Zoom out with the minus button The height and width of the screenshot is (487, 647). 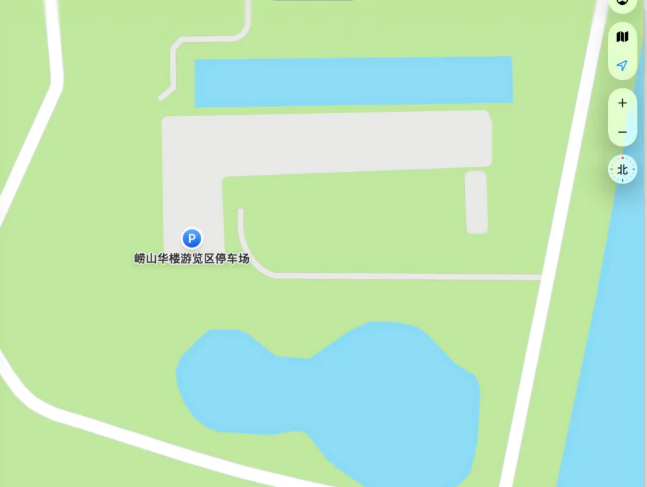(x=622, y=132)
